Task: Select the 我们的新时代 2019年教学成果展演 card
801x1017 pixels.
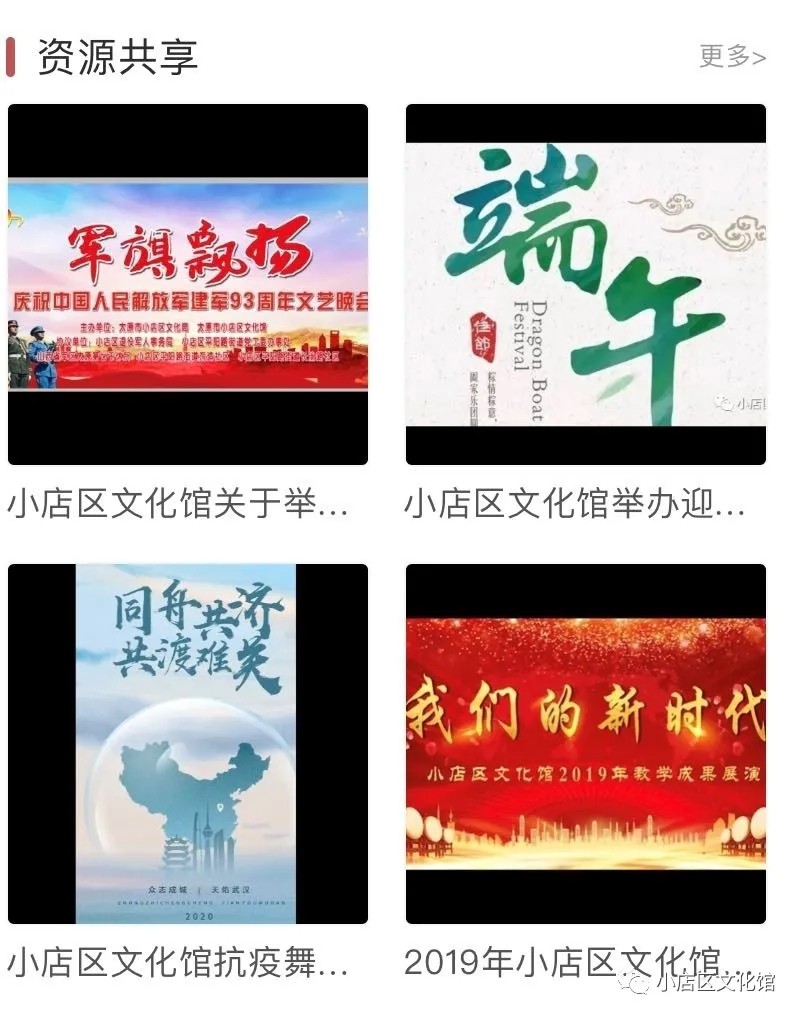Action: (x=585, y=743)
